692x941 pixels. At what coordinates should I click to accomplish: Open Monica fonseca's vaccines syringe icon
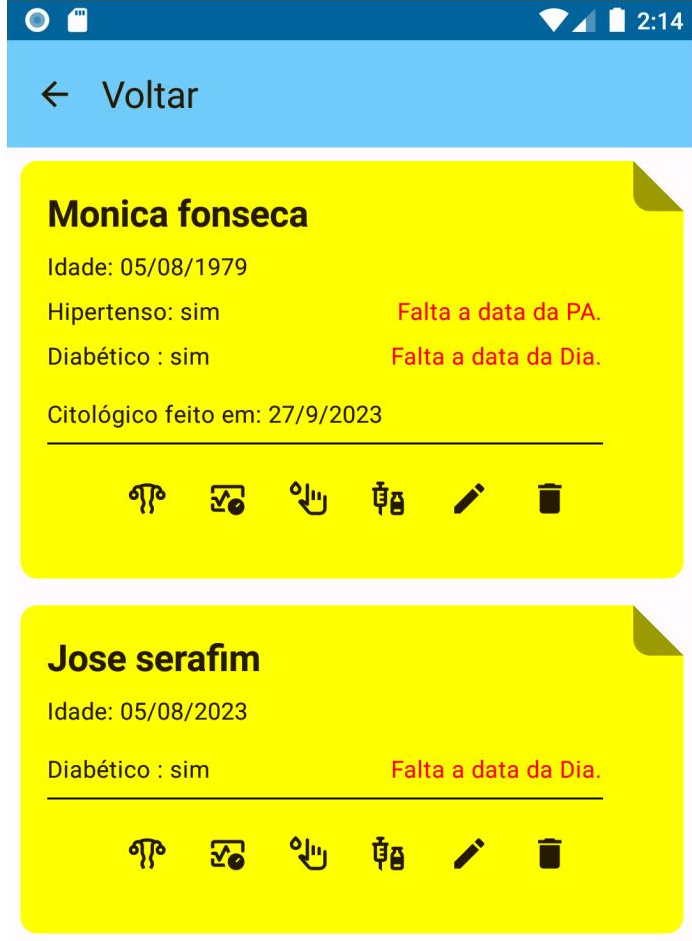388,498
